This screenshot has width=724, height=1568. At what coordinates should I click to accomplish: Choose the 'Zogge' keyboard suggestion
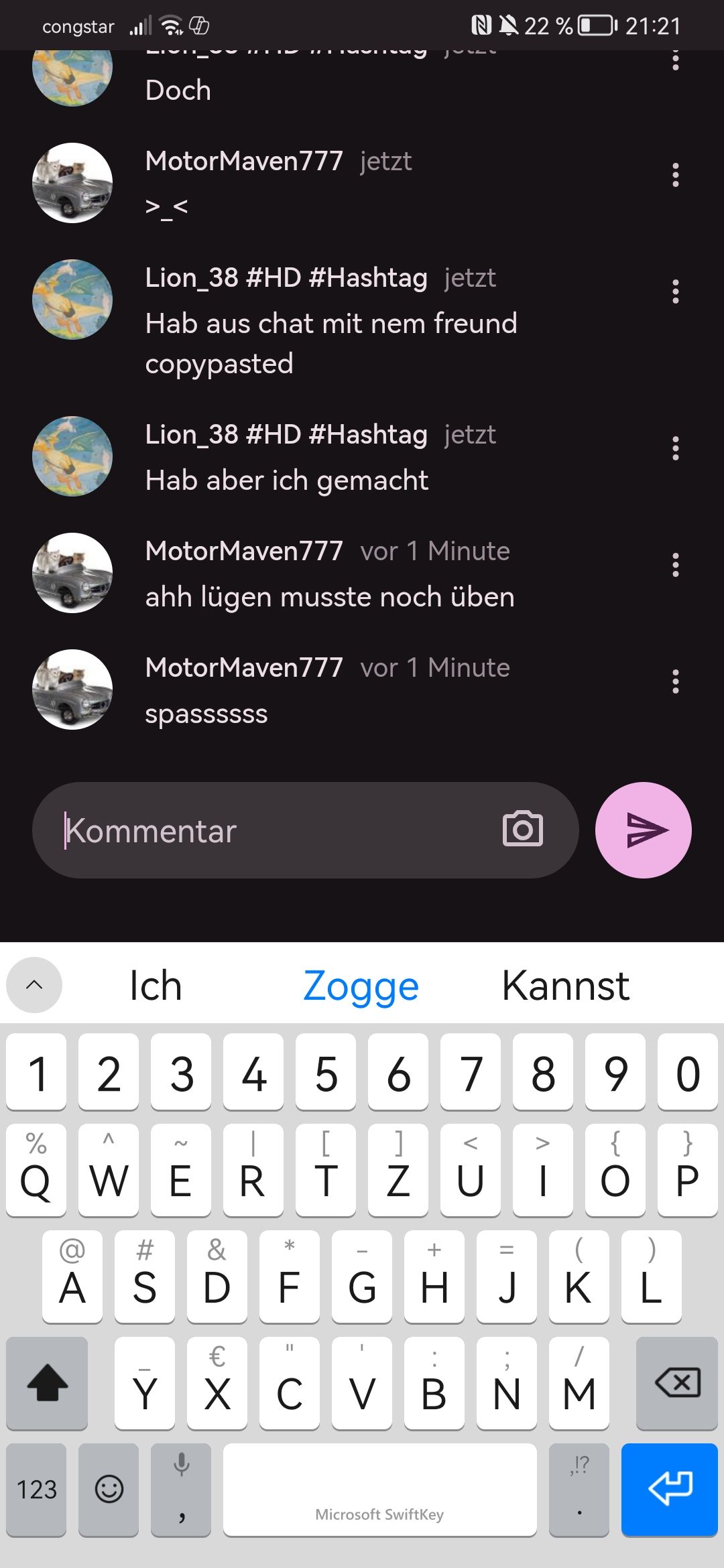pos(361,986)
